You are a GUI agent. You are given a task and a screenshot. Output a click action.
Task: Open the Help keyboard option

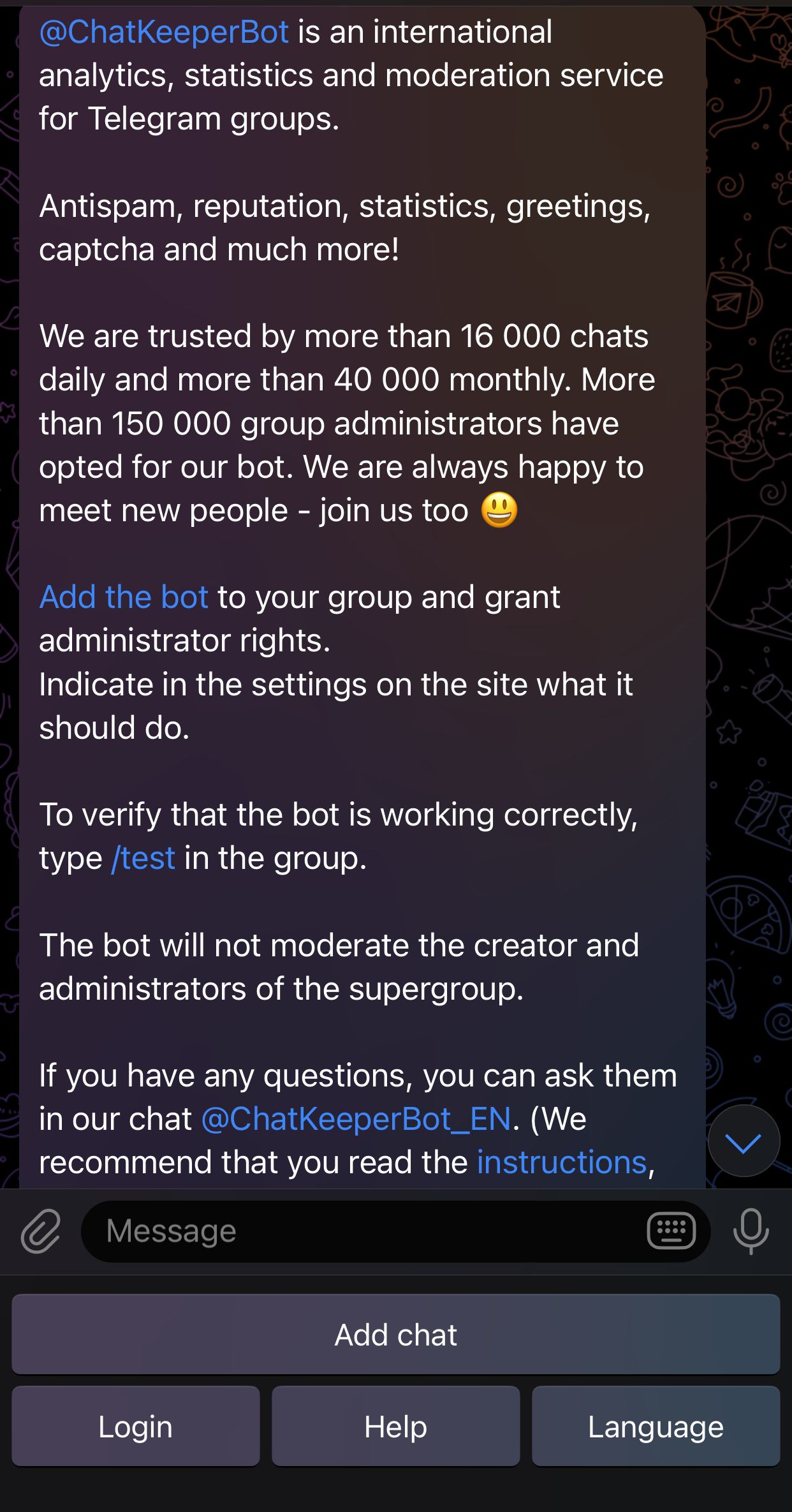click(395, 1427)
